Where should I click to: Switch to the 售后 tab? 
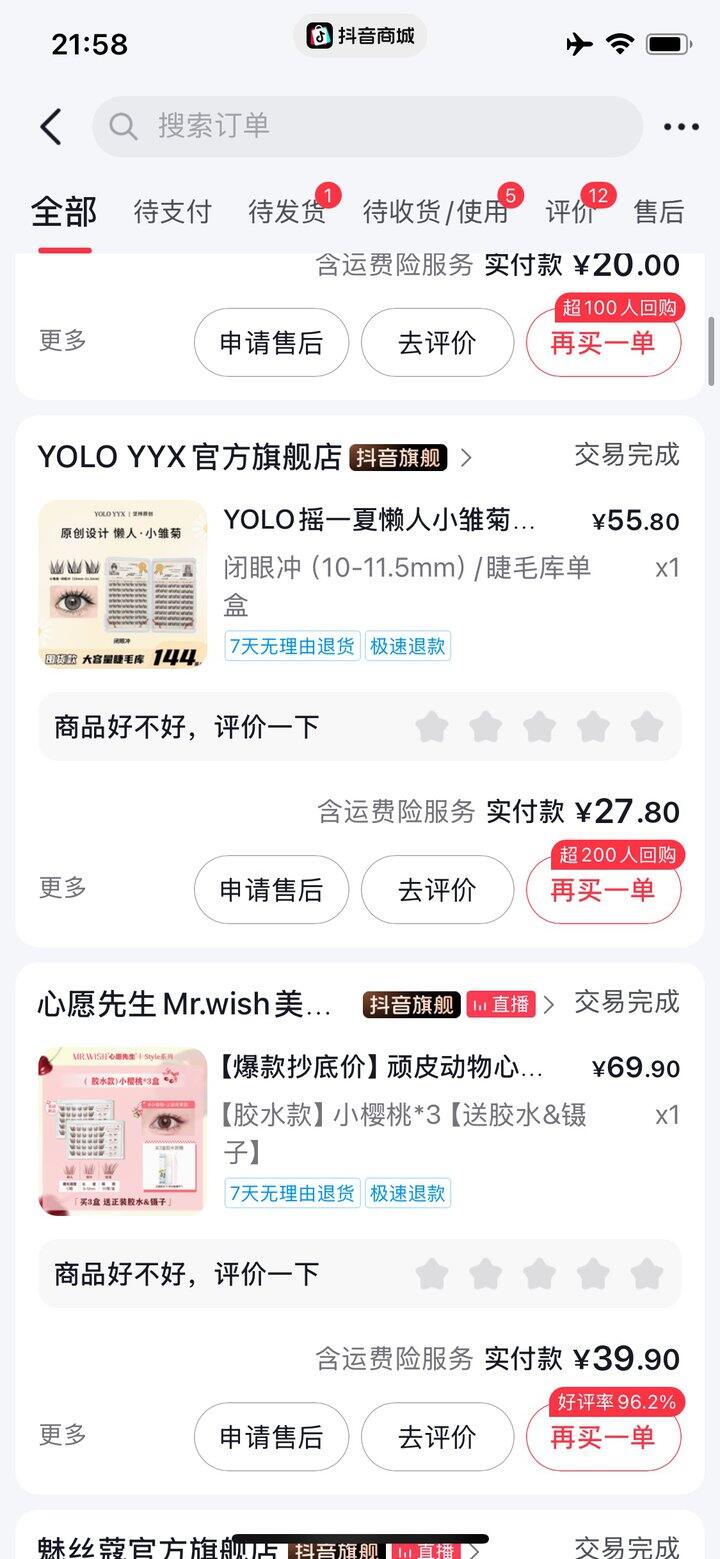(x=659, y=212)
